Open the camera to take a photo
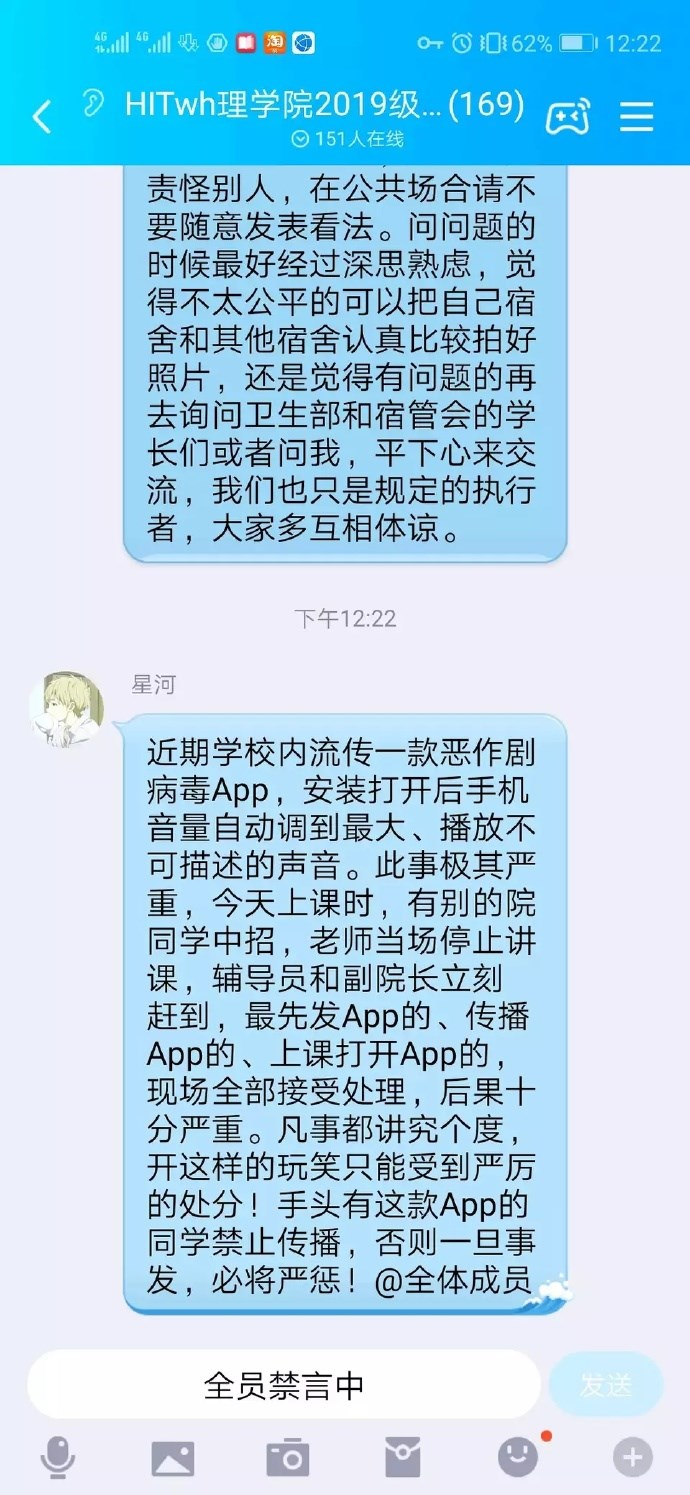Screen dimensions: 690x1495 click(288, 1459)
